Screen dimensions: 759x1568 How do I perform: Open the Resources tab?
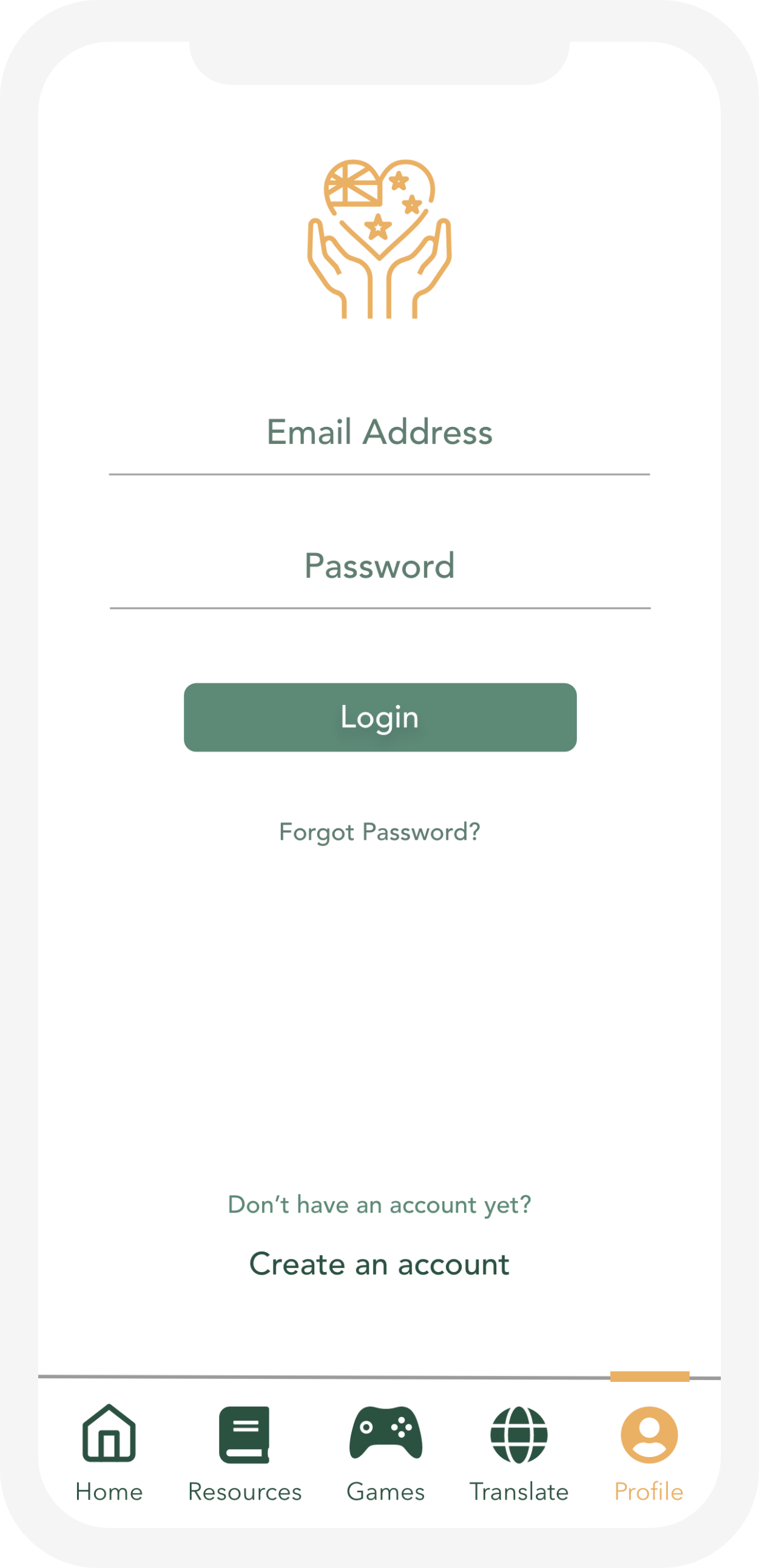pyautogui.click(x=245, y=1452)
